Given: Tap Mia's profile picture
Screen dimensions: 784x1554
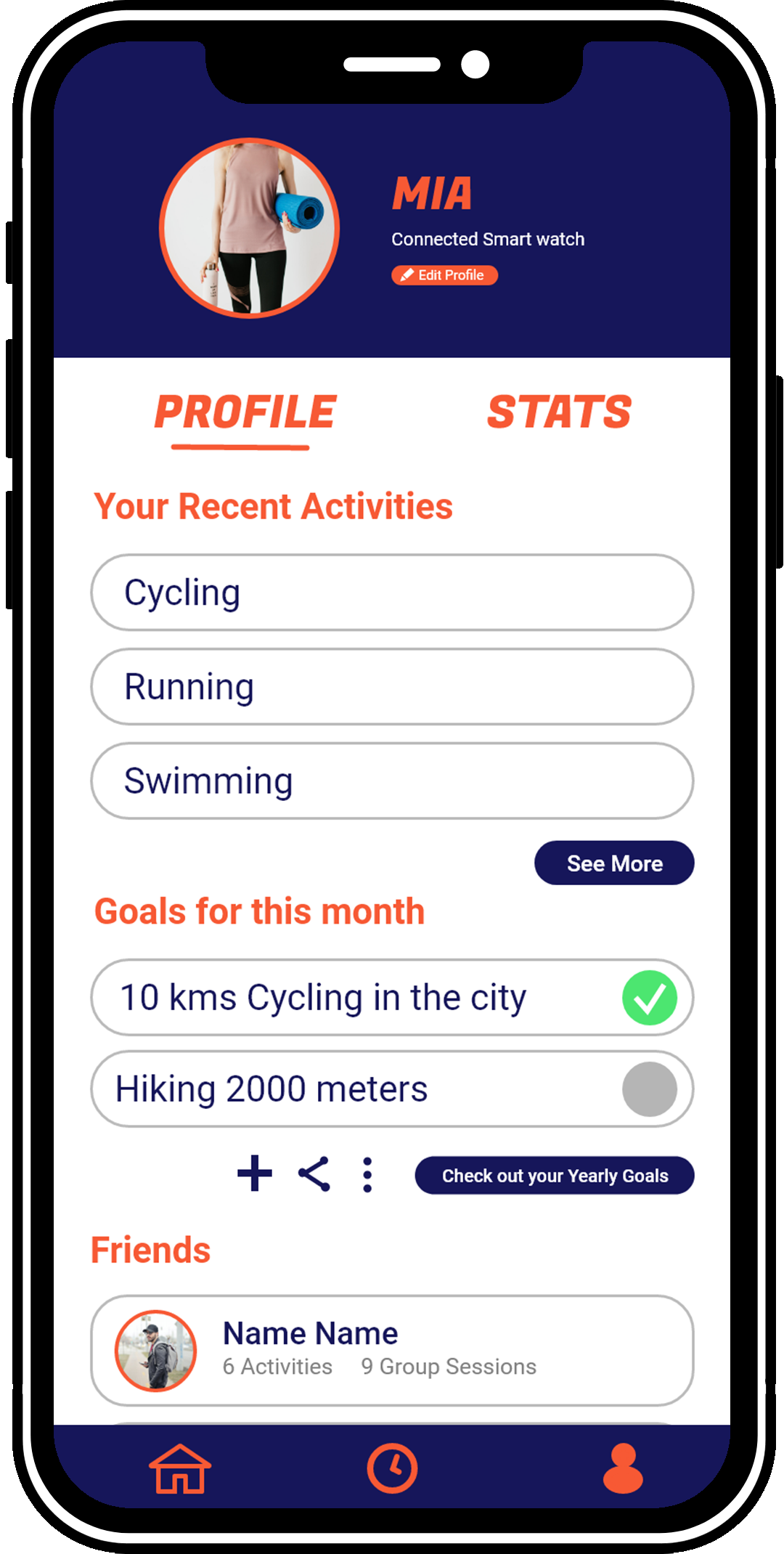Looking at the screenshot, I should pyautogui.click(x=250, y=228).
